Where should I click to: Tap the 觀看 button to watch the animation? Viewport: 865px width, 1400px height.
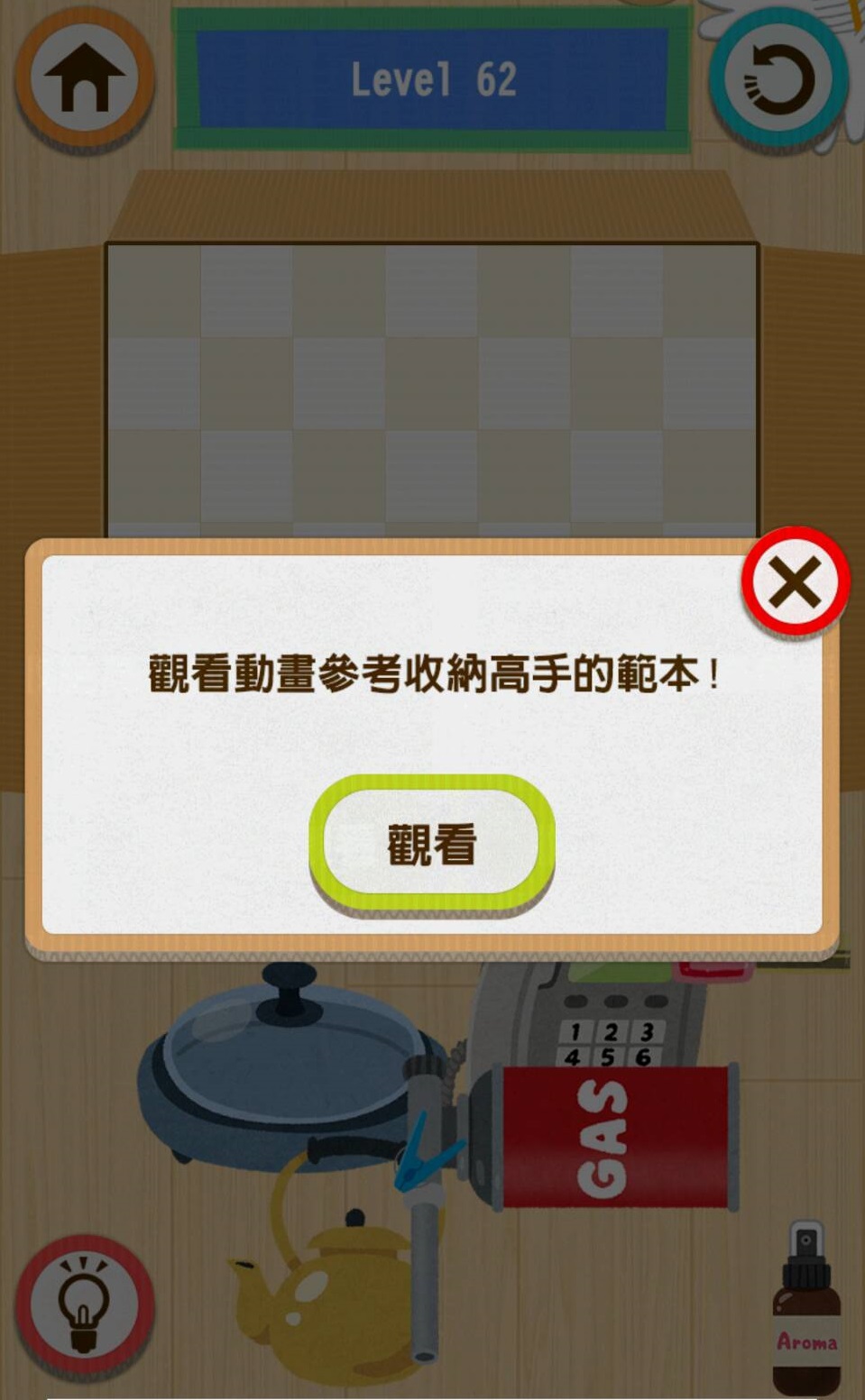(431, 844)
